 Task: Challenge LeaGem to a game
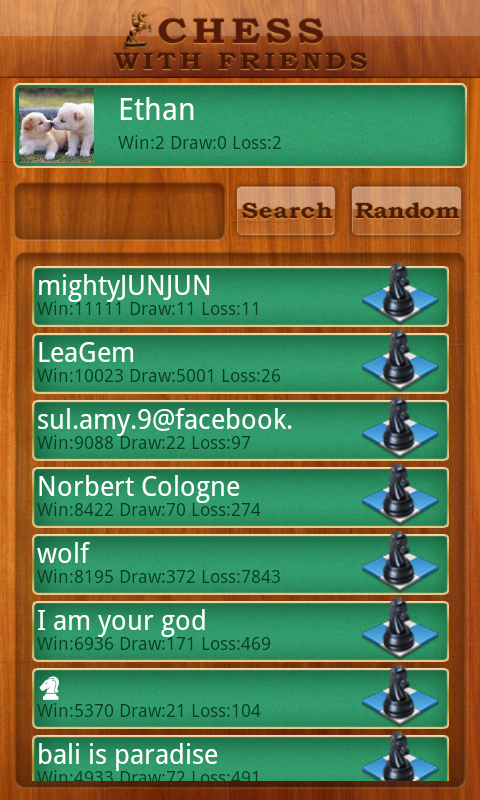tap(400, 361)
